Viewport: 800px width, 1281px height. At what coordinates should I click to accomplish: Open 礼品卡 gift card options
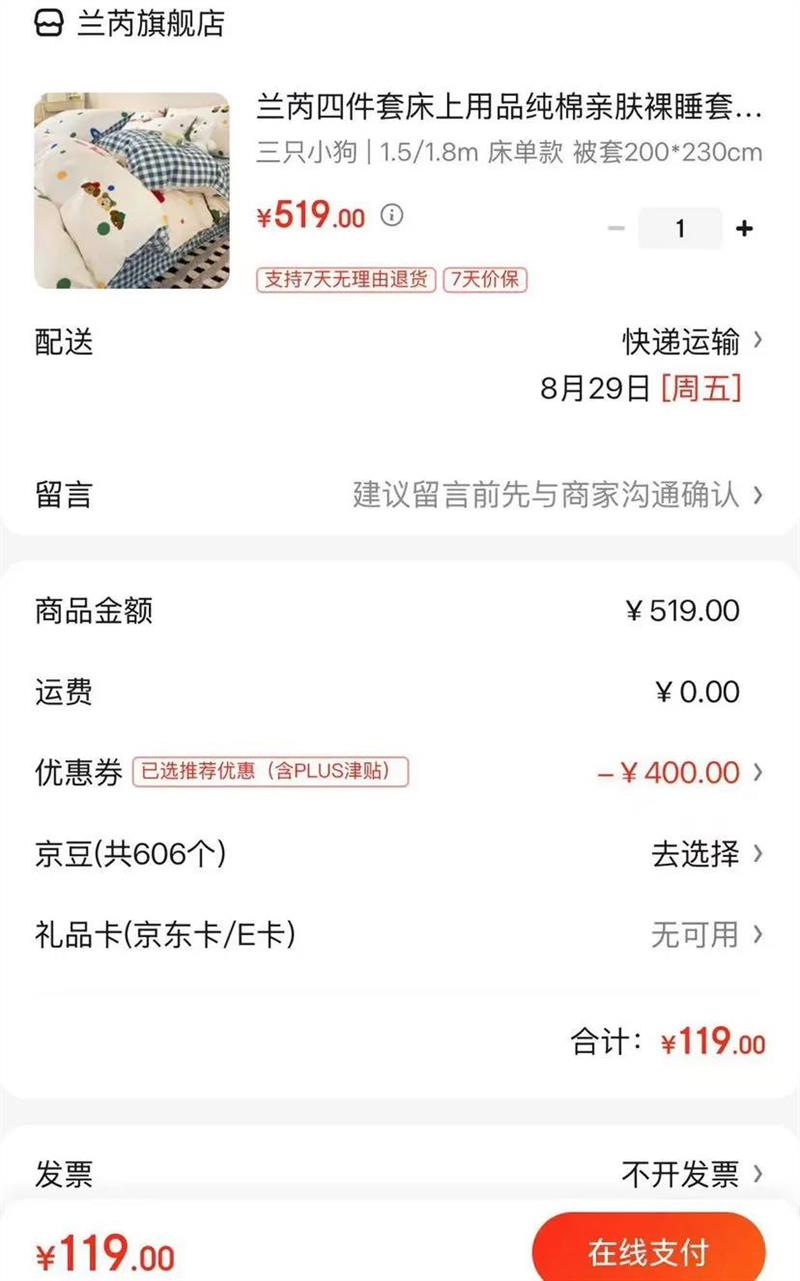[x=705, y=935]
